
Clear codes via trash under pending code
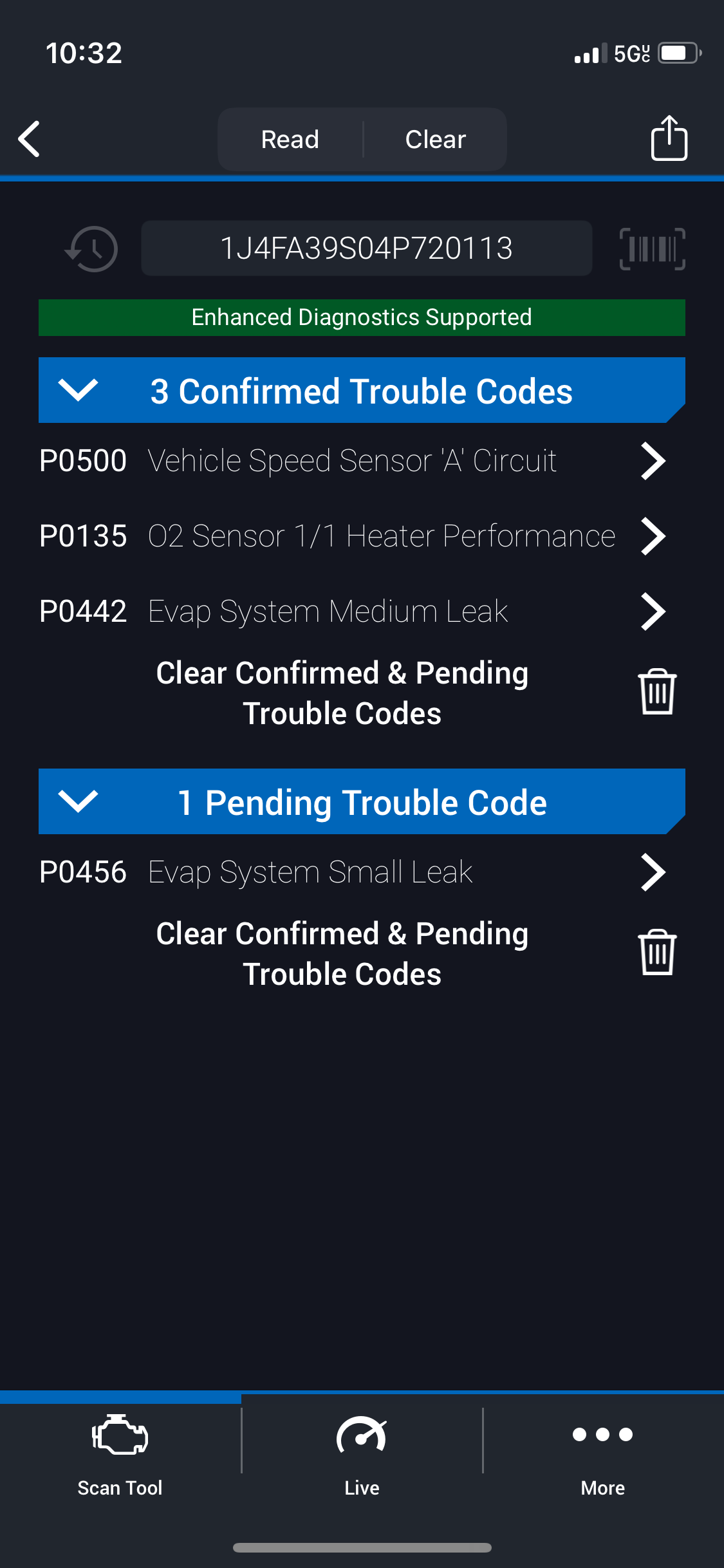point(656,953)
